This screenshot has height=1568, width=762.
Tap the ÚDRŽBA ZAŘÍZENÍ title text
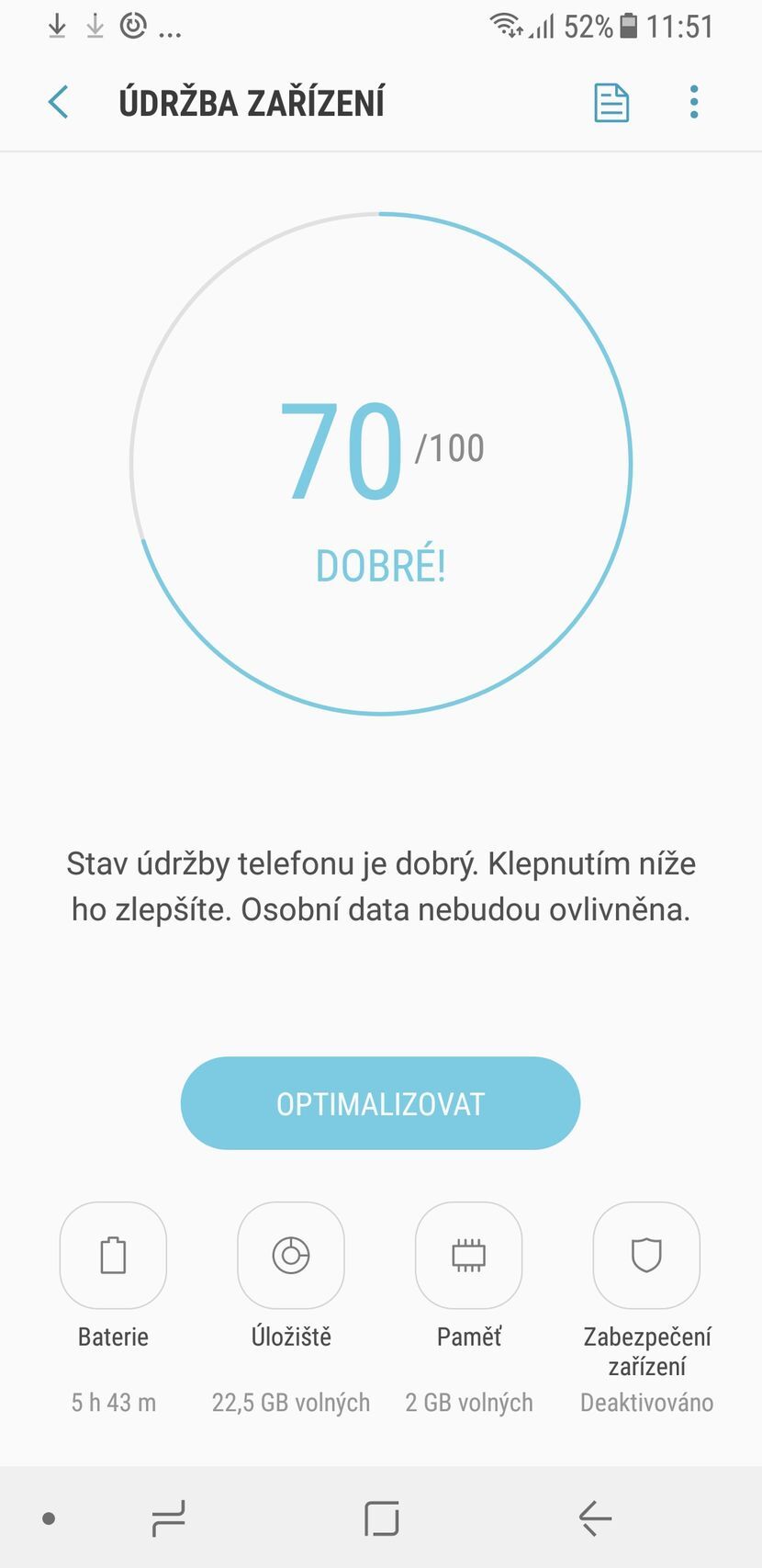[252, 101]
